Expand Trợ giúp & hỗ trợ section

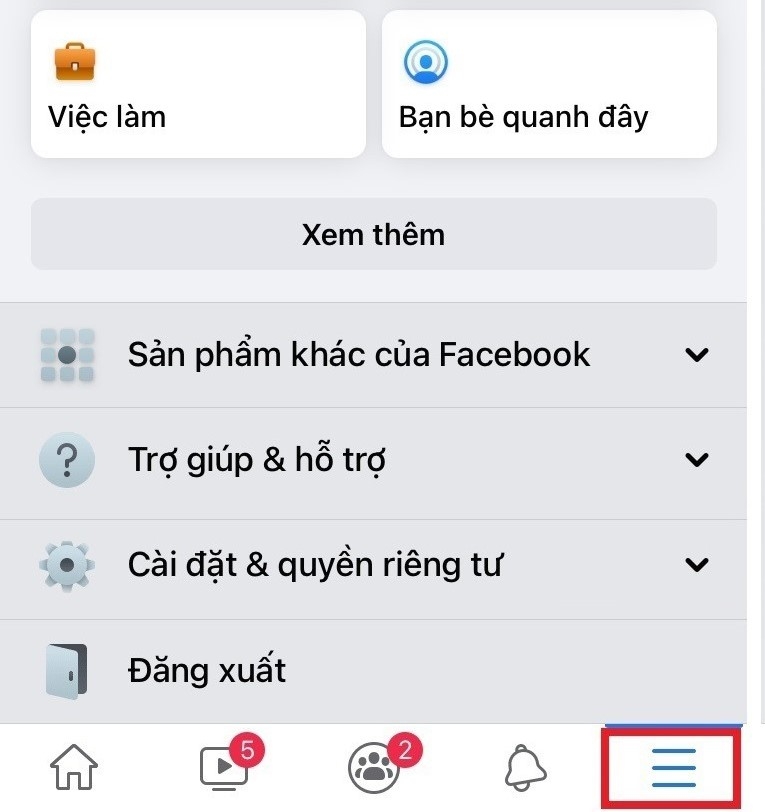(x=373, y=460)
